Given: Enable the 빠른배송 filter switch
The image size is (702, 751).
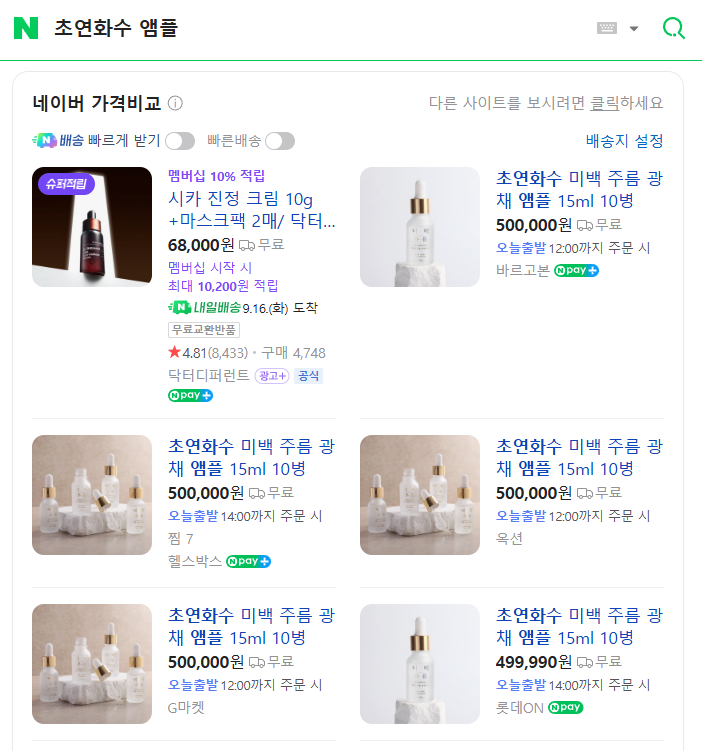Looking at the screenshot, I should pos(279,141).
